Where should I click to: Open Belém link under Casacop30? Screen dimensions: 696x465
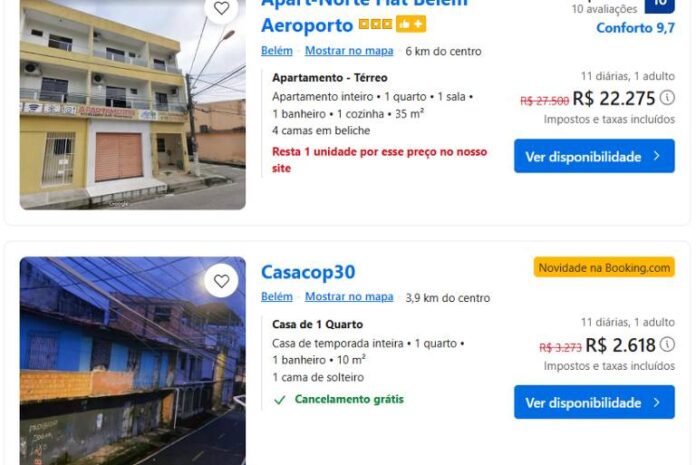(277, 297)
